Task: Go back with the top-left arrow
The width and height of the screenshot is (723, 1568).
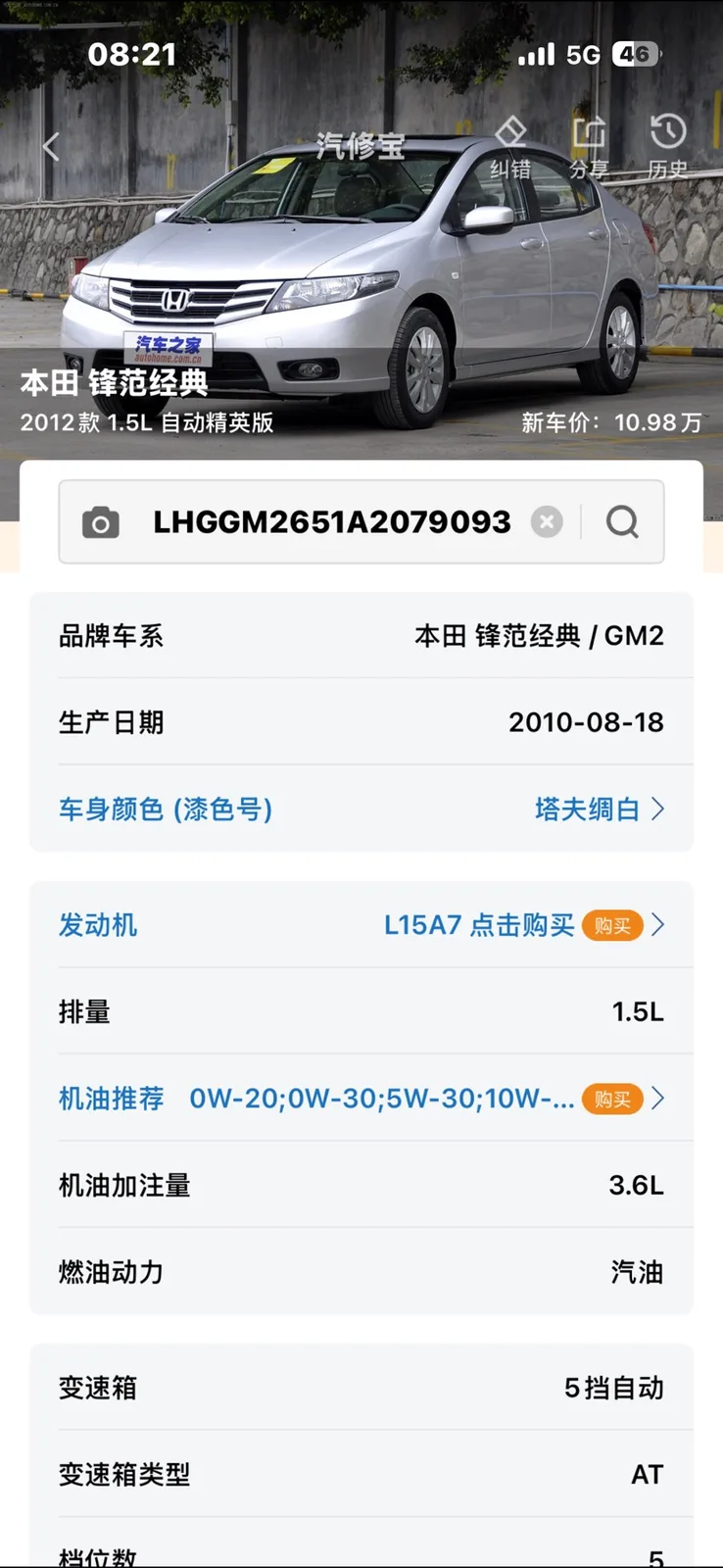Action: [51, 147]
